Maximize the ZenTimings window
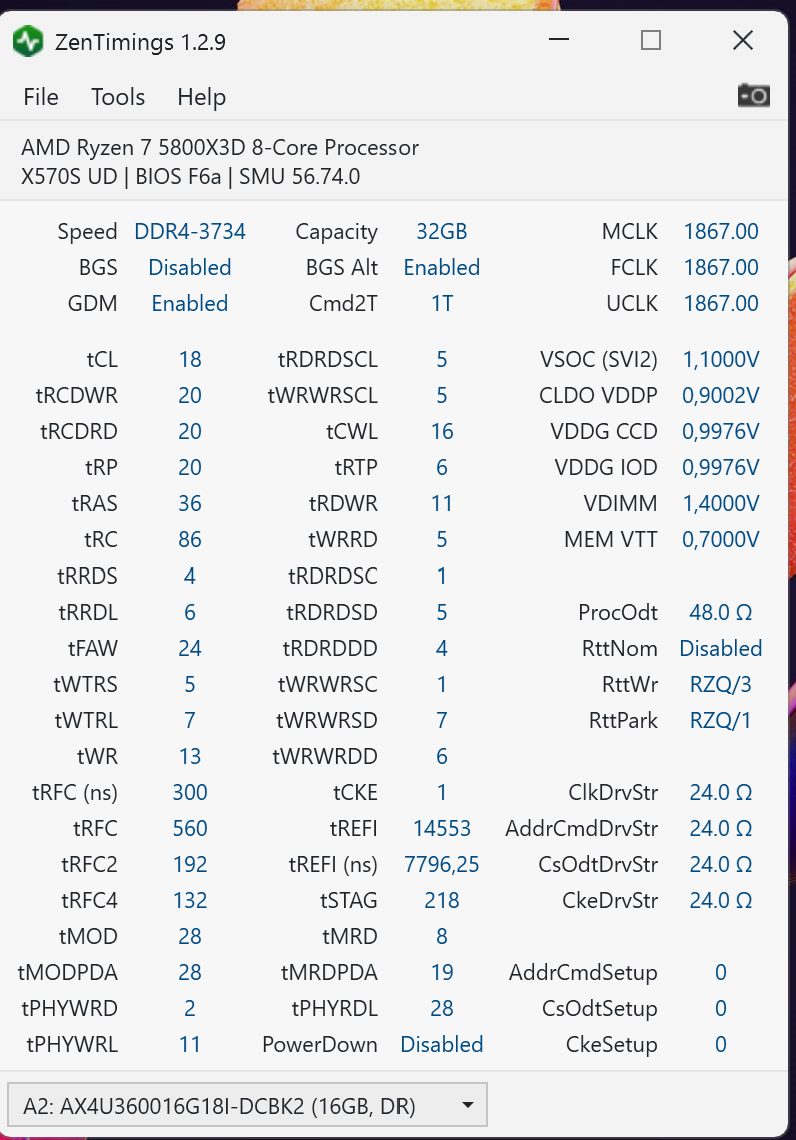 pos(651,40)
